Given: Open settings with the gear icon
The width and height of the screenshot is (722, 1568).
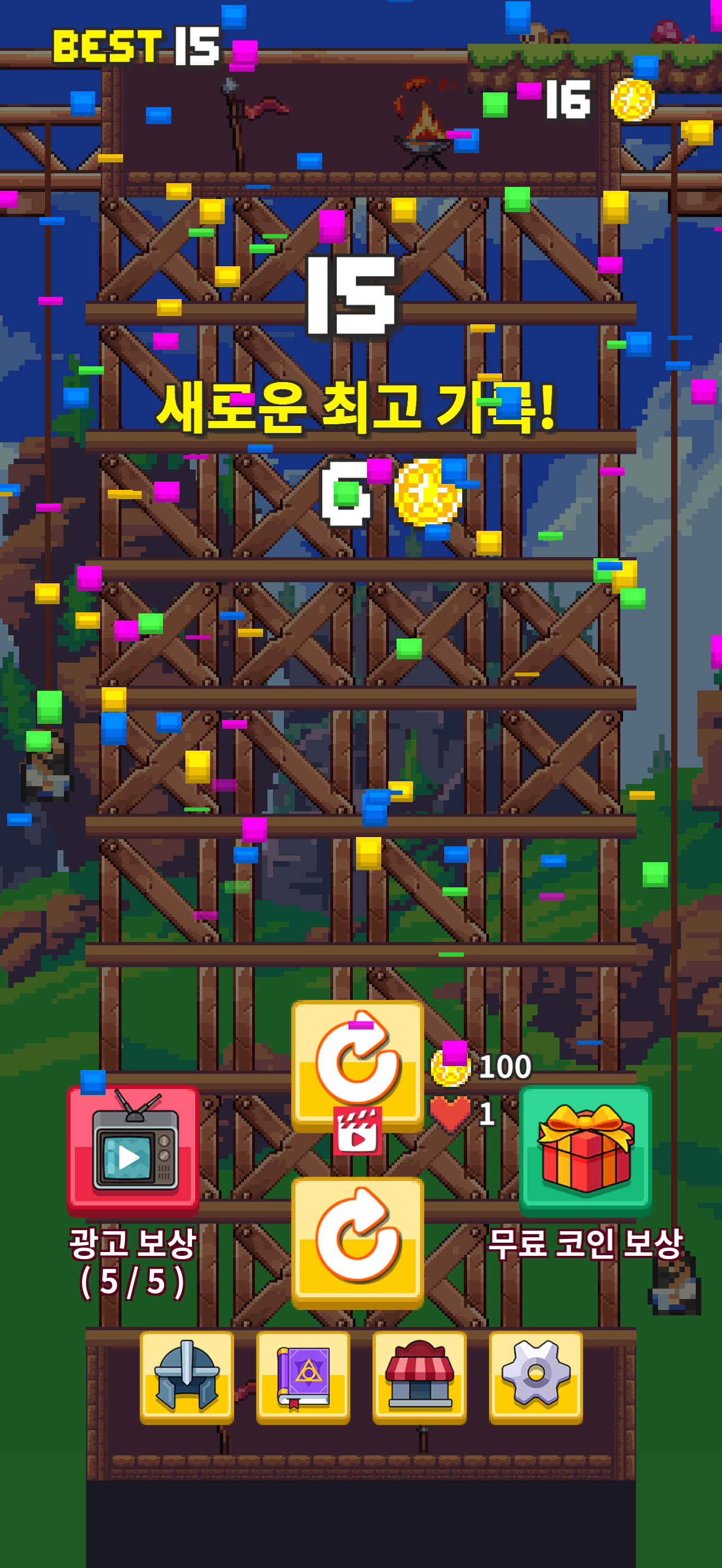Looking at the screenshot, I should [x=535, y=1376].
